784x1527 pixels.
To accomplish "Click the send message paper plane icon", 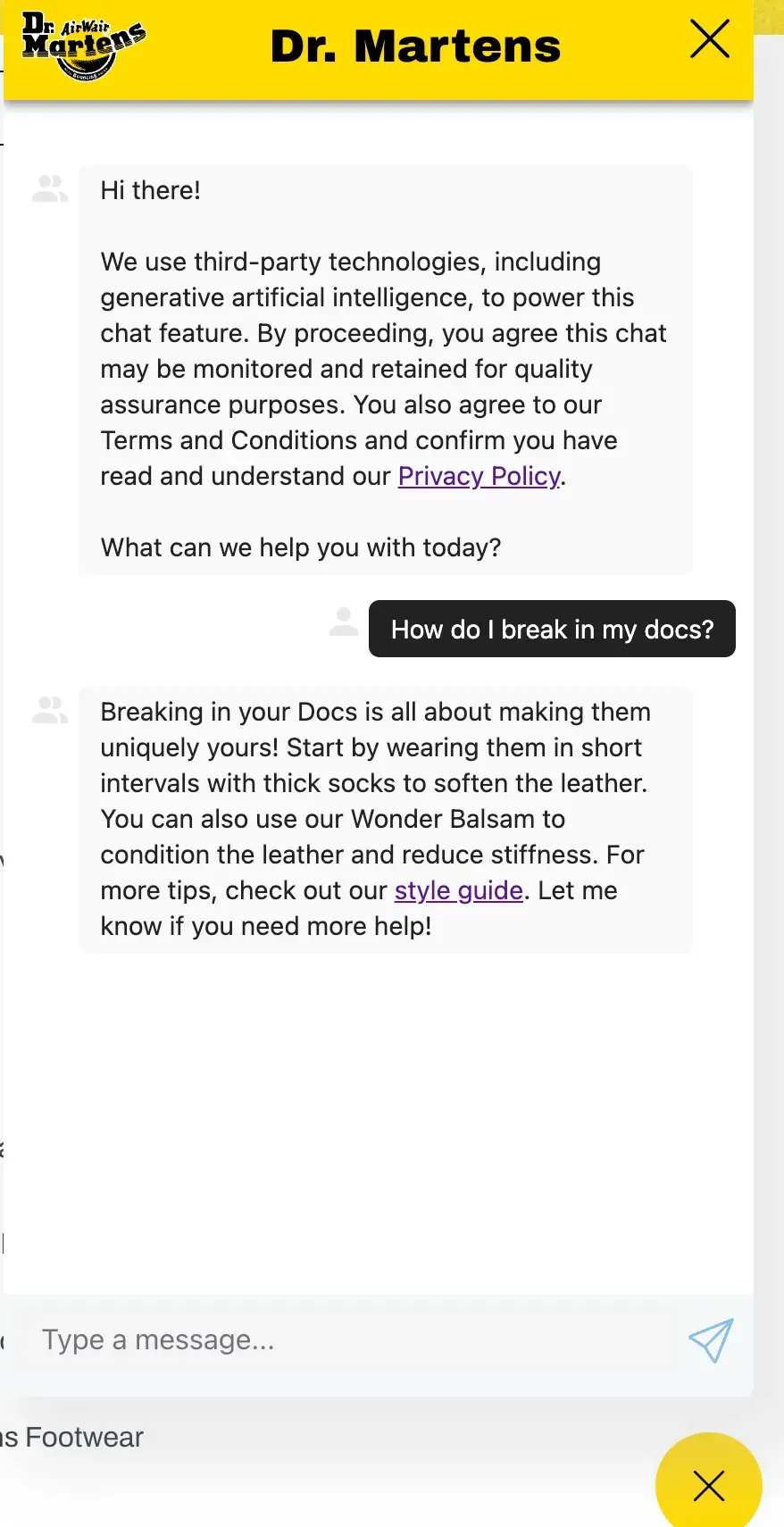I will (x=708, y=1341).
